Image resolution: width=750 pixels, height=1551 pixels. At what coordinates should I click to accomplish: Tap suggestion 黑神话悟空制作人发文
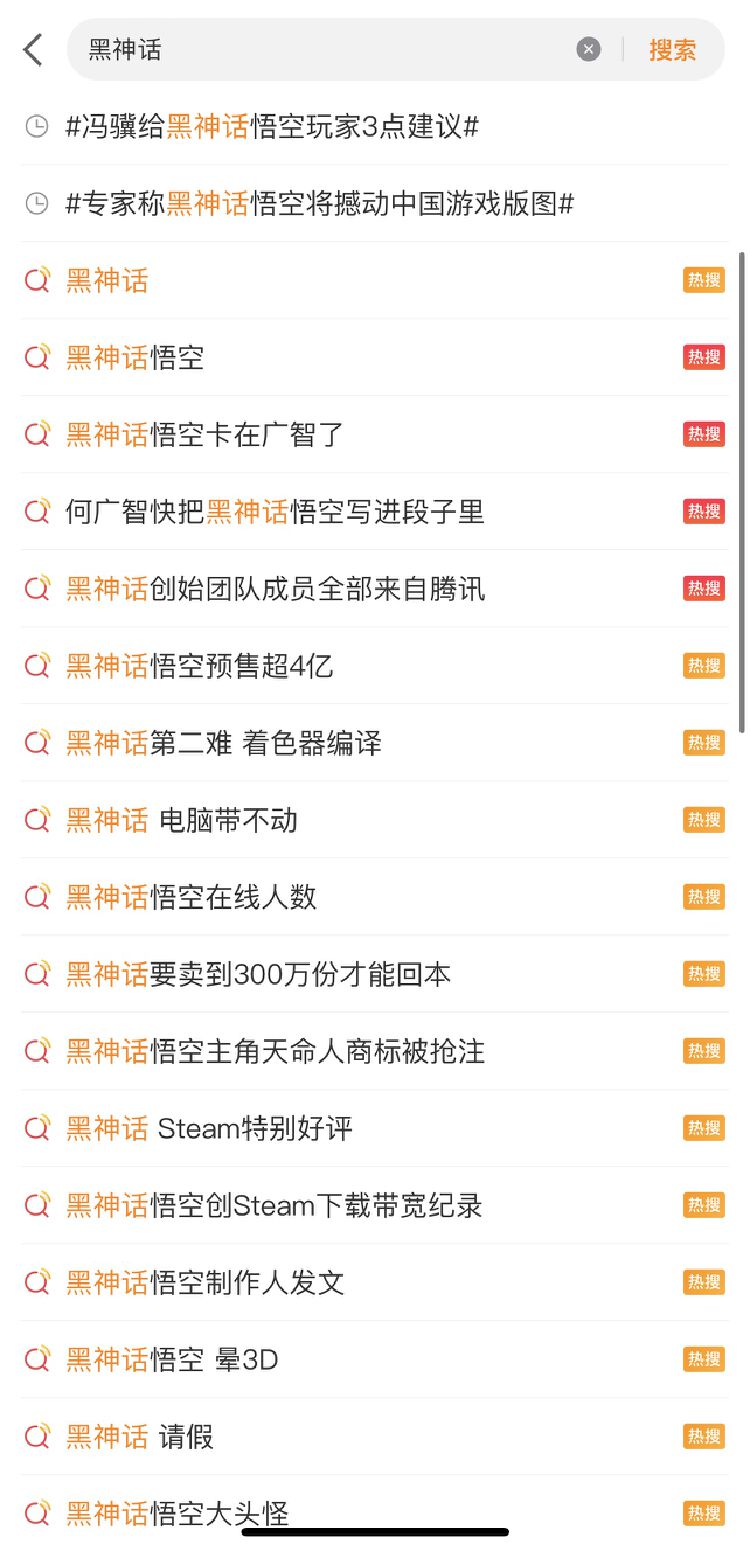point(375,1282)
